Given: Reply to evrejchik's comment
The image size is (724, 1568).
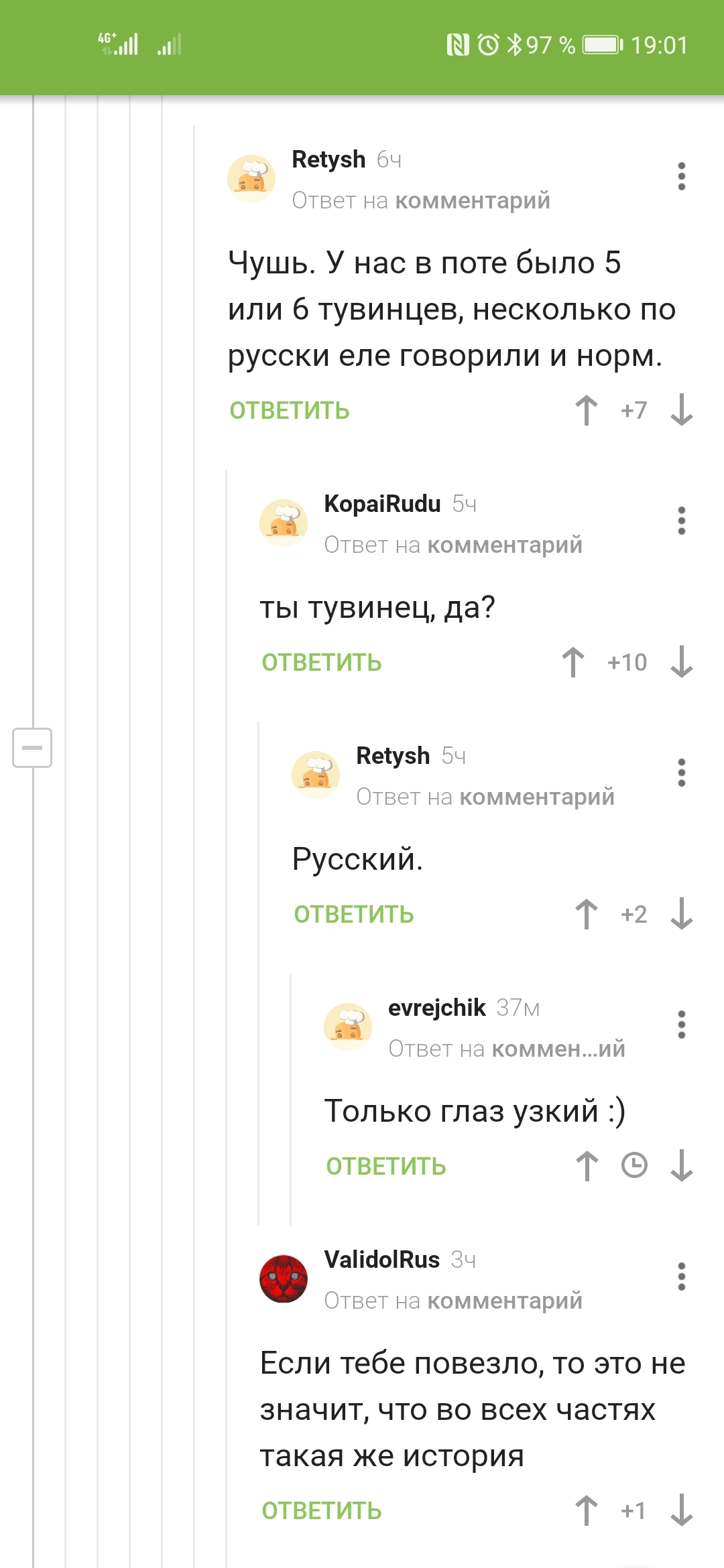Looking at the screenshot, I should 386,1167.
